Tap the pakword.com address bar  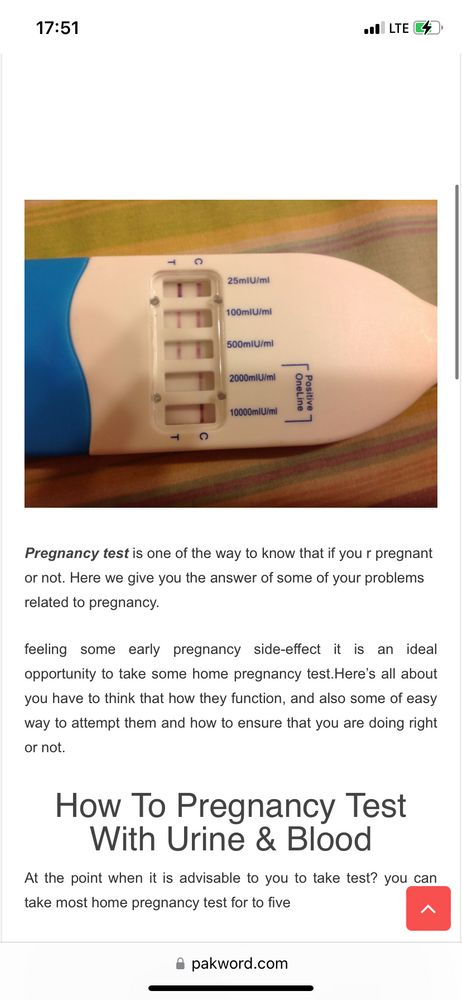click(231, 963)
